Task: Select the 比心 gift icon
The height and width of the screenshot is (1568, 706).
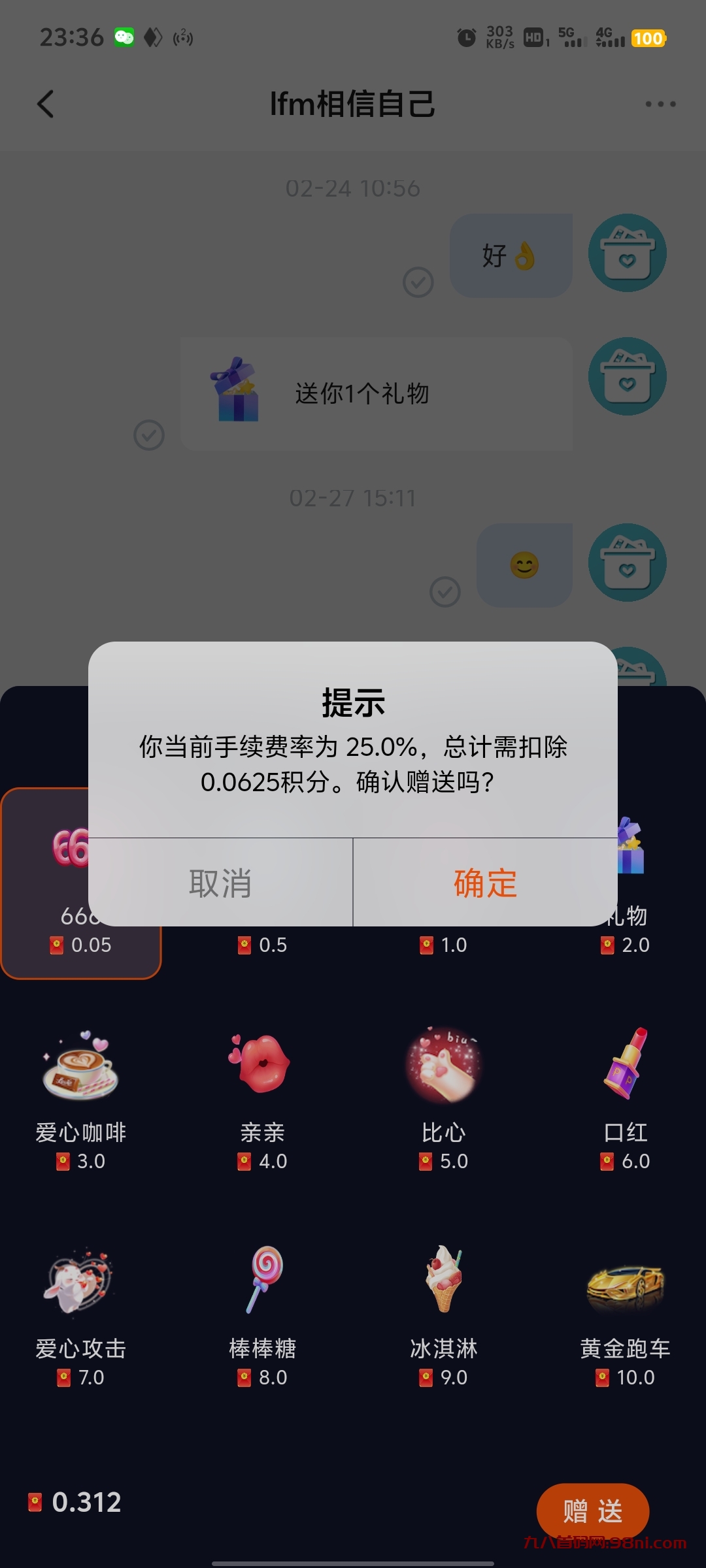Action: point(443,1065)
